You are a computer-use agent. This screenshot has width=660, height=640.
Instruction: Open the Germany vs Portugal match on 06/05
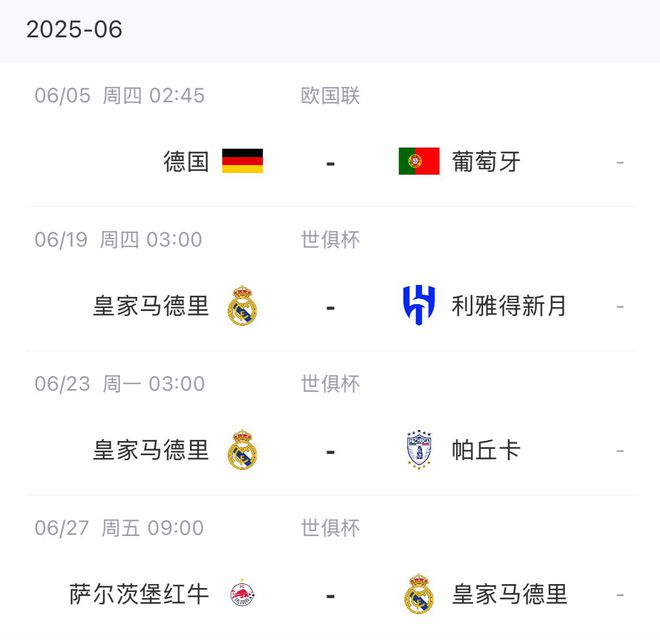pyautogui.click(x=330, y=161)
